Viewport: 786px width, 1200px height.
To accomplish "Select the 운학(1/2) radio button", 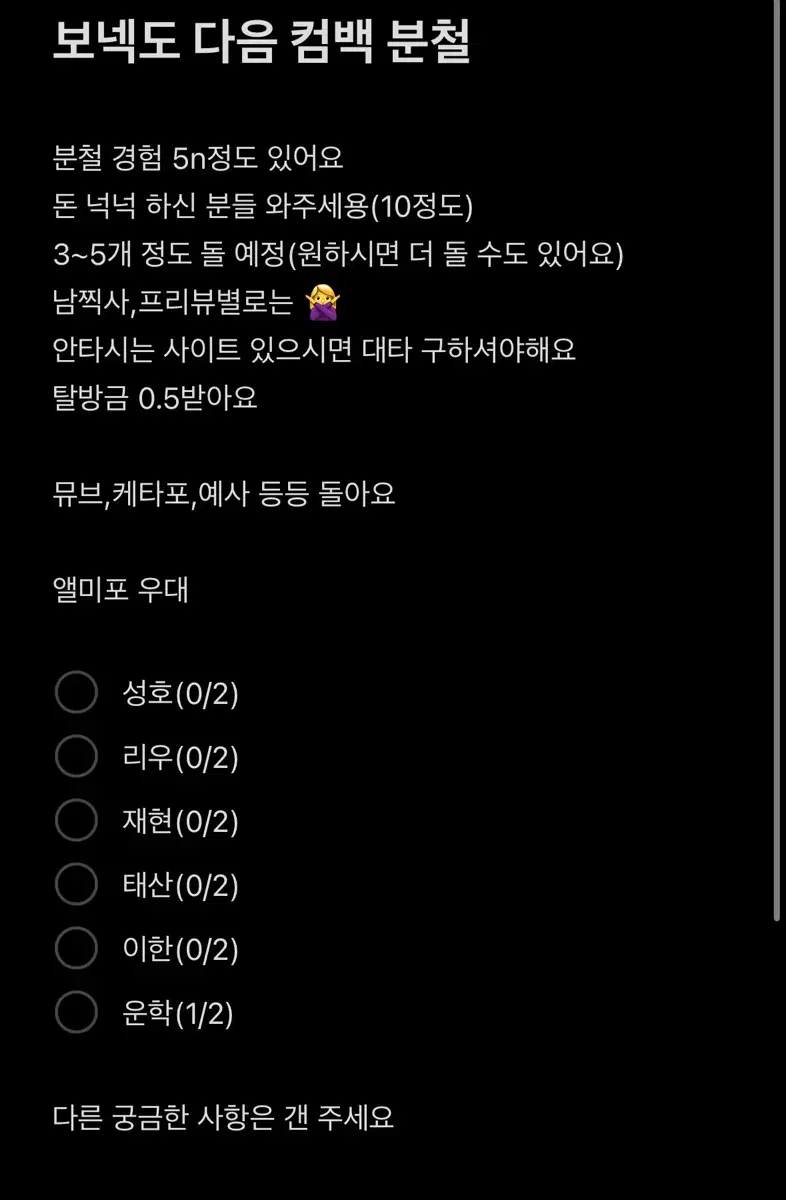I will (x=76, y=1013).
